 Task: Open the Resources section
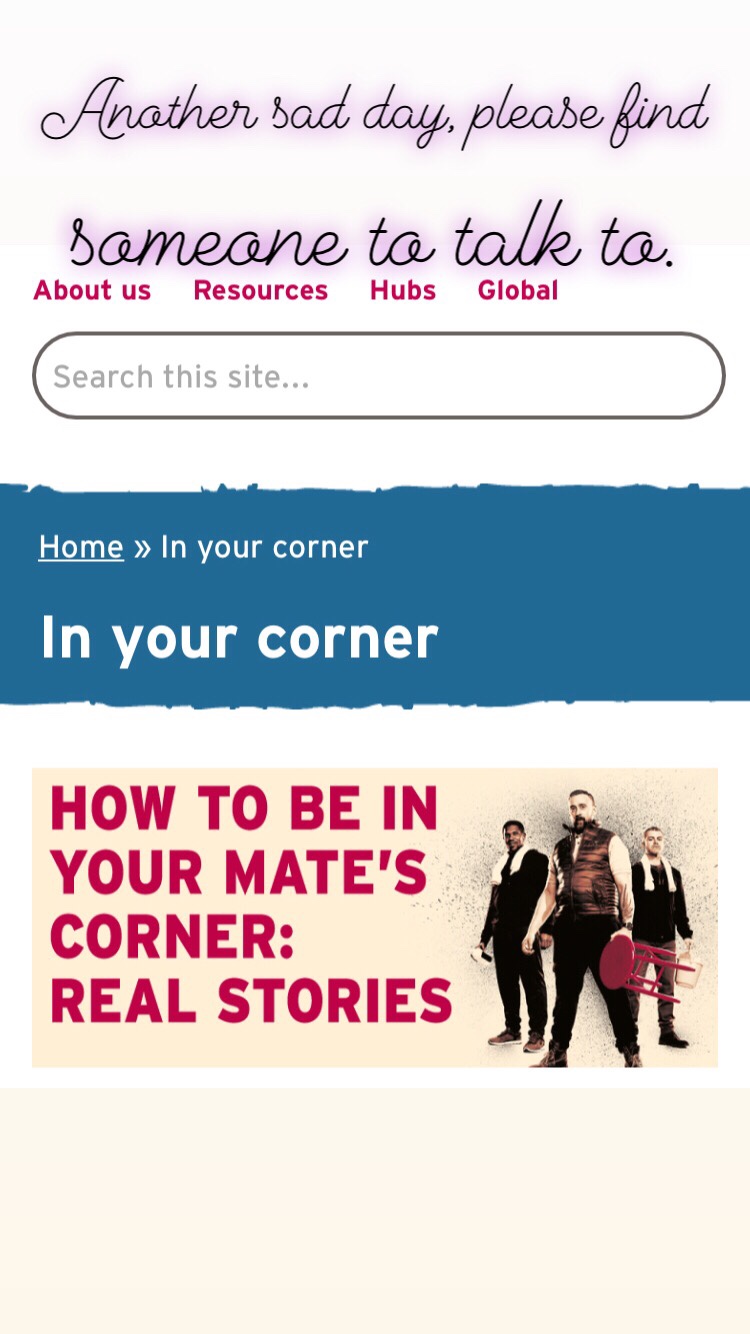(x=260, y=291)
